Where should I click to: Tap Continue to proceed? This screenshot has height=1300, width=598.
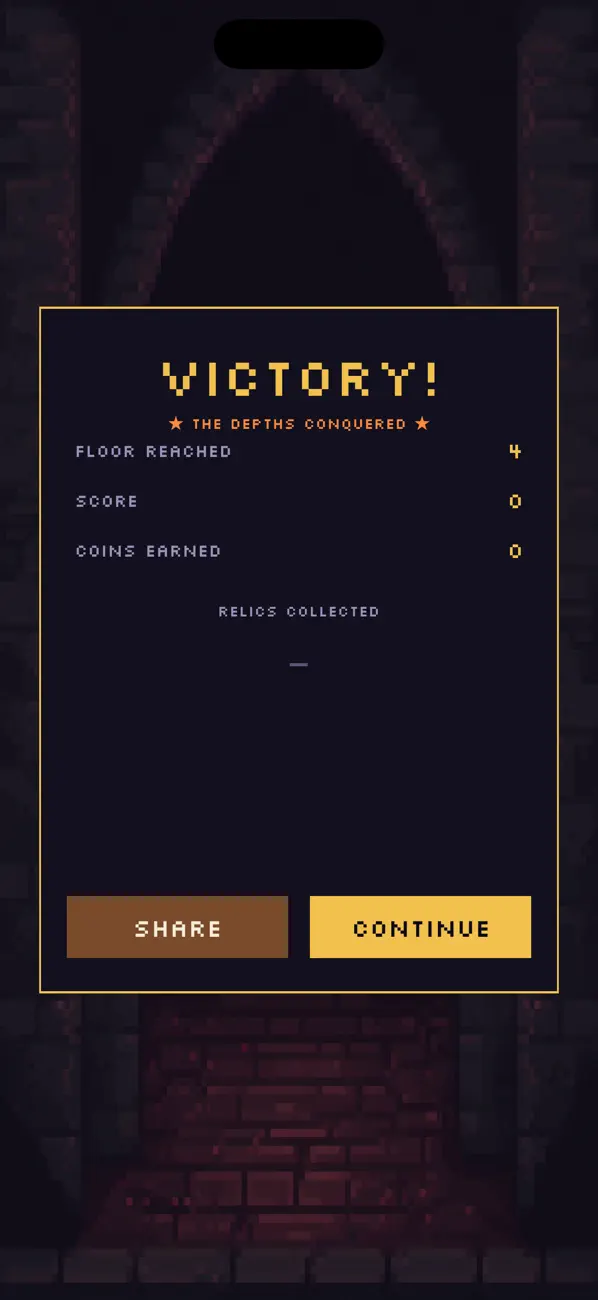(x=420, y=927)
